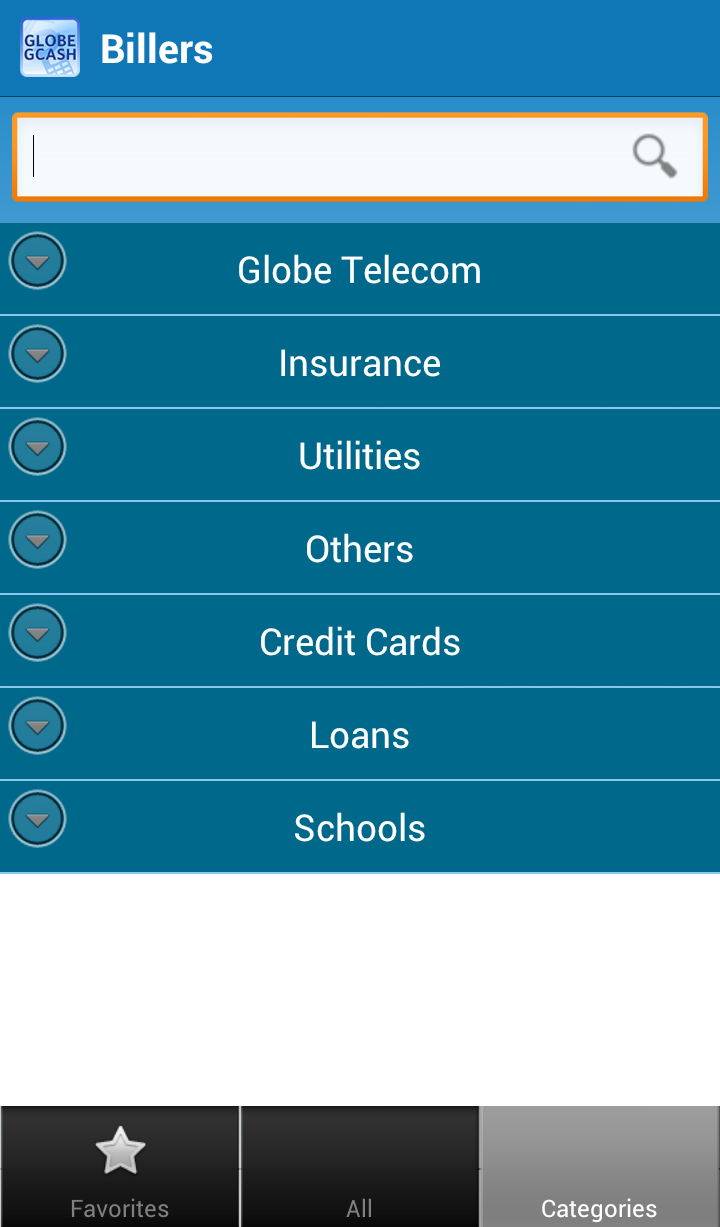Select the Schools category row

359,828
